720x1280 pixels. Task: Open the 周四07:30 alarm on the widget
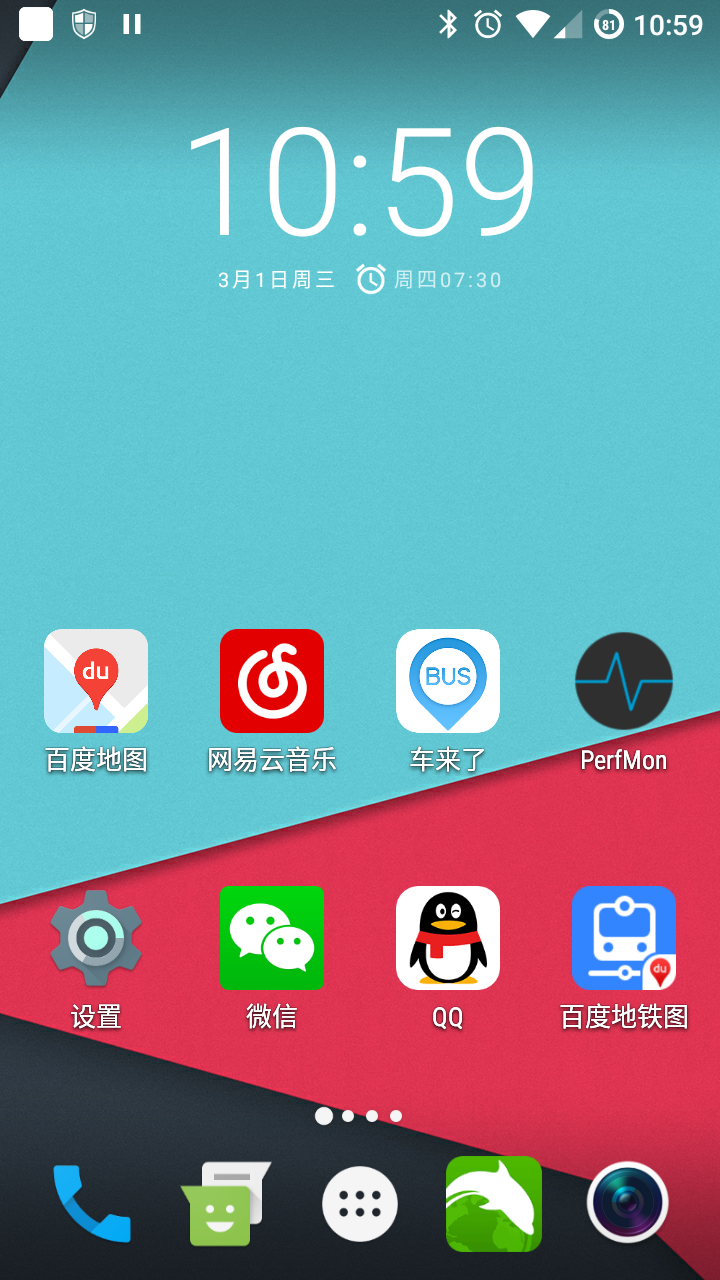[x=430, y=280]
